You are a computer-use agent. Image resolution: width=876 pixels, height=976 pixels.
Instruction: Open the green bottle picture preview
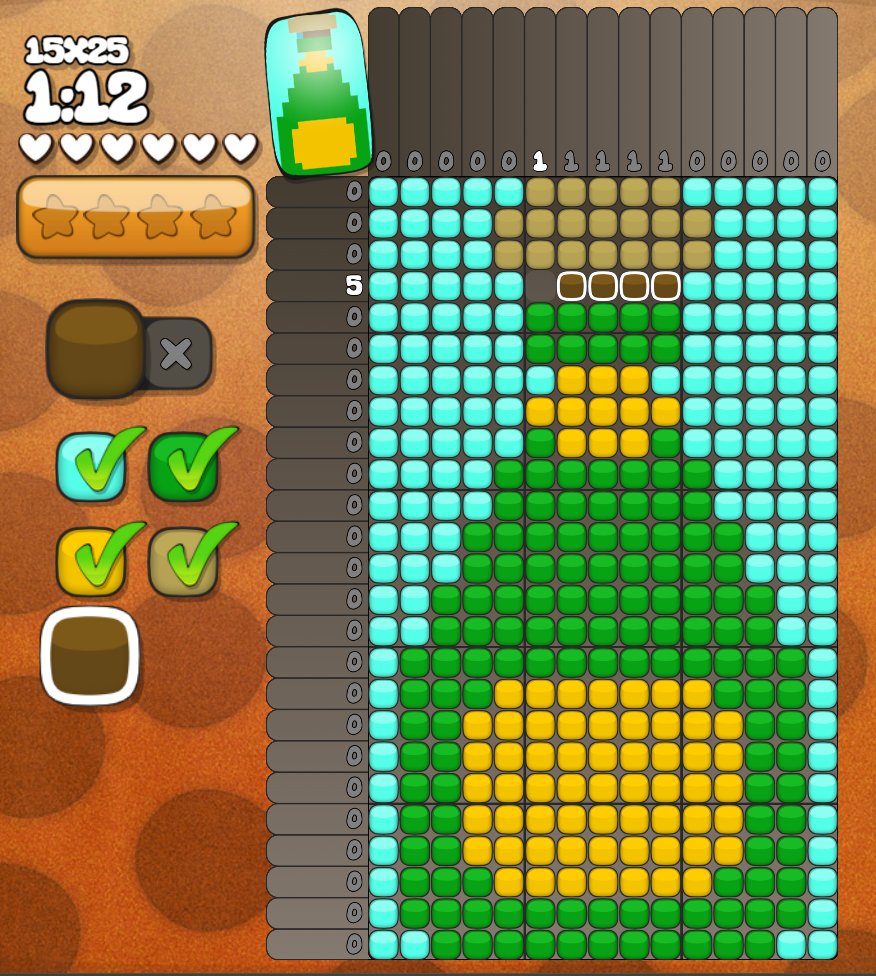pos(318,93)
